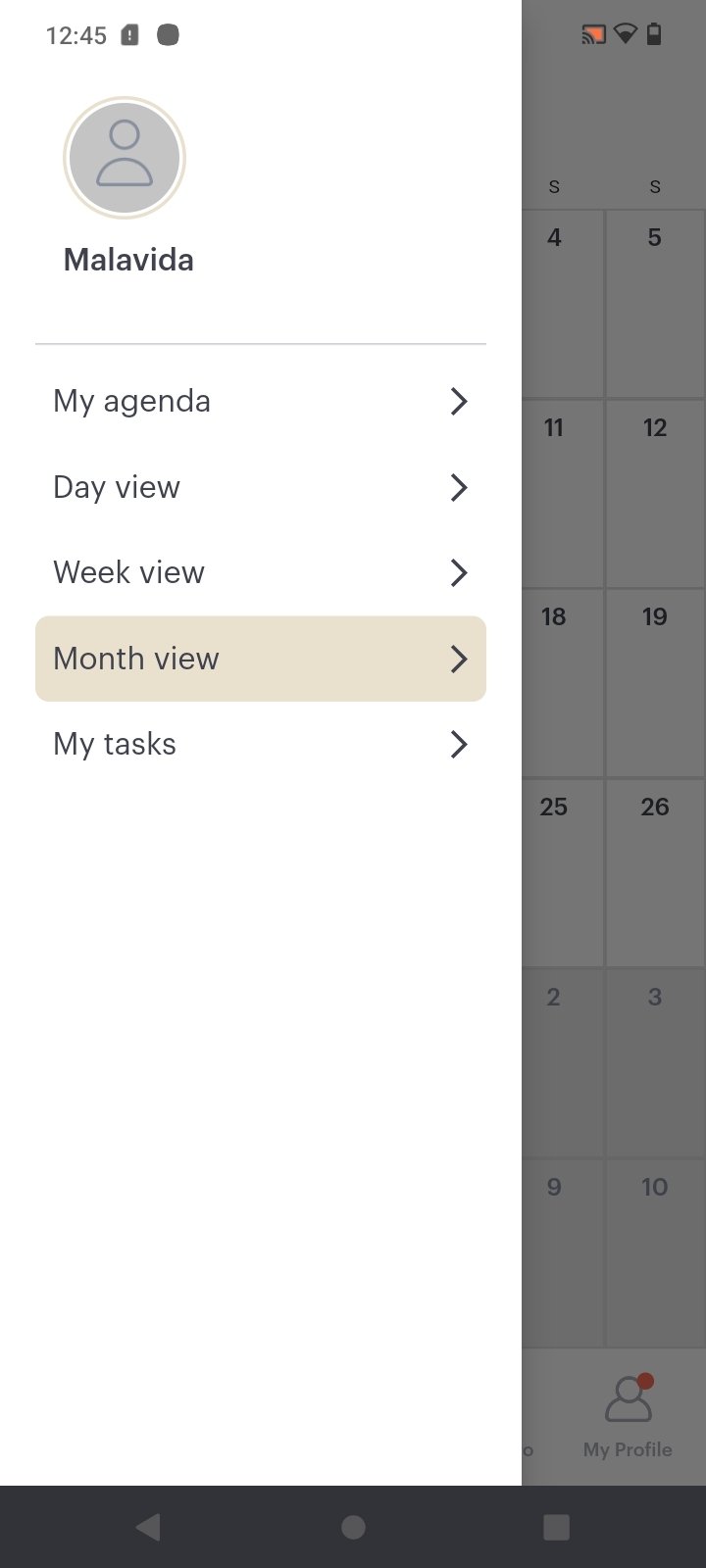Open My tasks

coord(261,744)
